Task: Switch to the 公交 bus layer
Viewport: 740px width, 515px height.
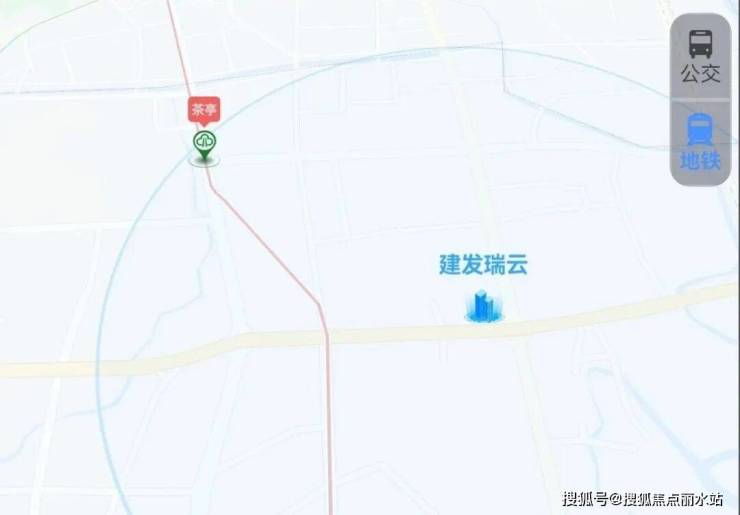Action: (700, 56)
